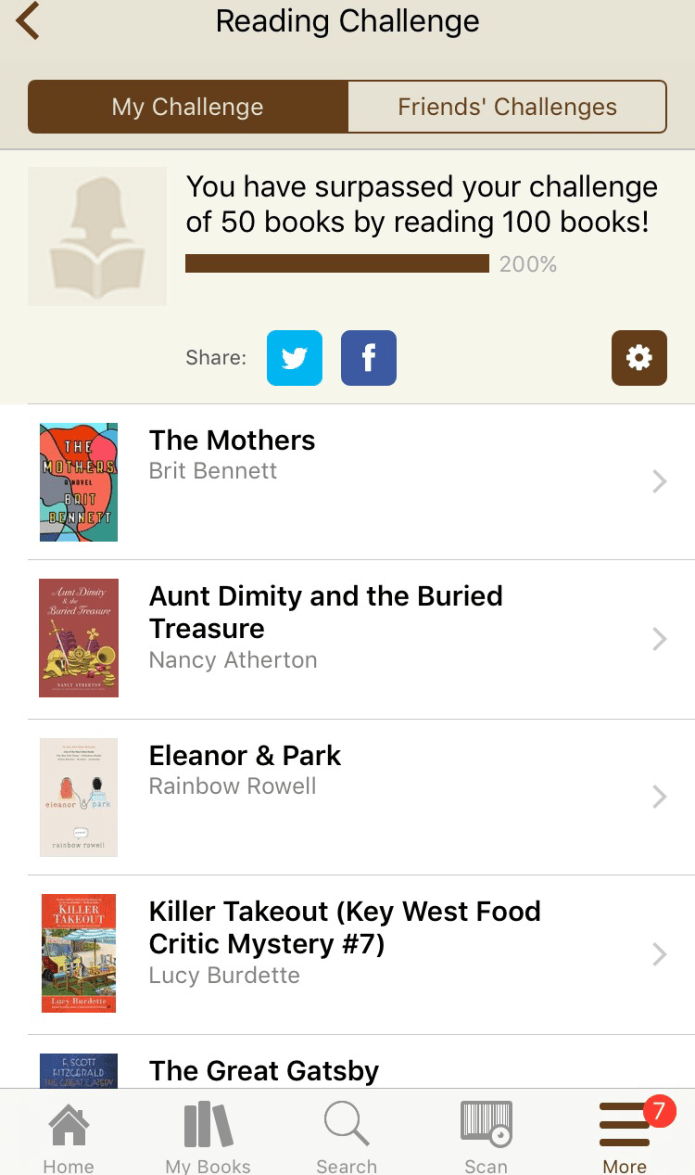The image size is (695, 1175).
Task: Select the My Challenge tab
Action: pos(188,107)
